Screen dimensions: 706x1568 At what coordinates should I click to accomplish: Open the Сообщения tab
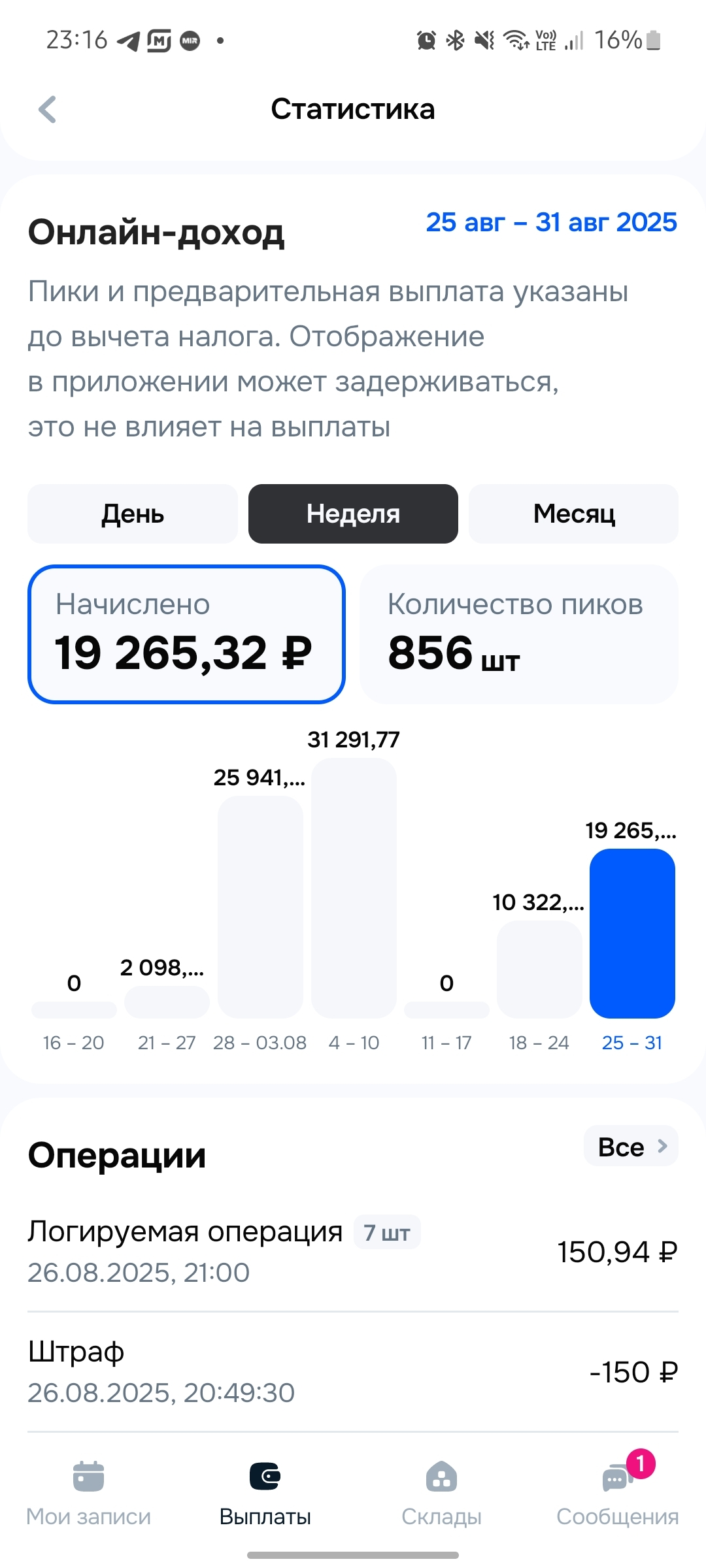(617, 1492)
